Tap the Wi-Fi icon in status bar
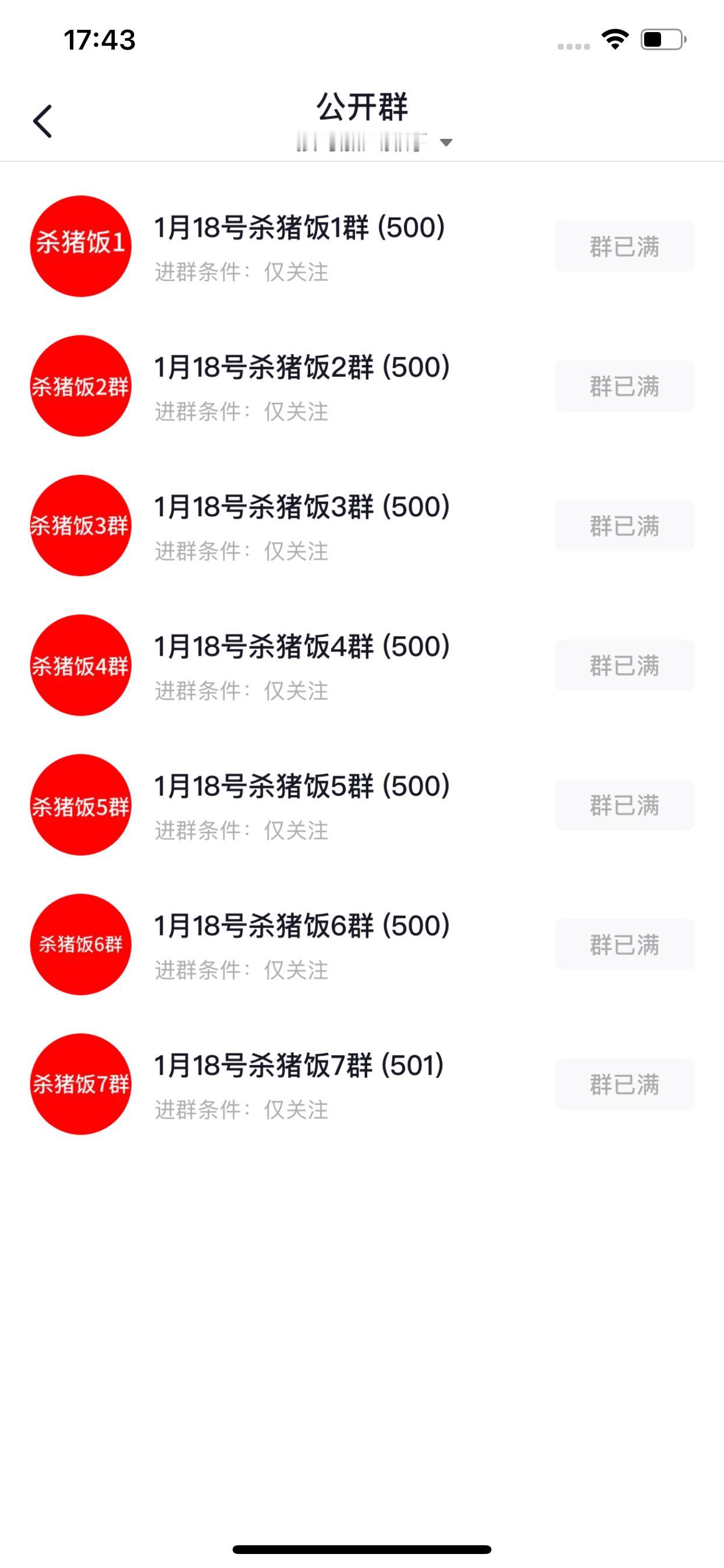 pyautogui.click(x=614, y=38)
